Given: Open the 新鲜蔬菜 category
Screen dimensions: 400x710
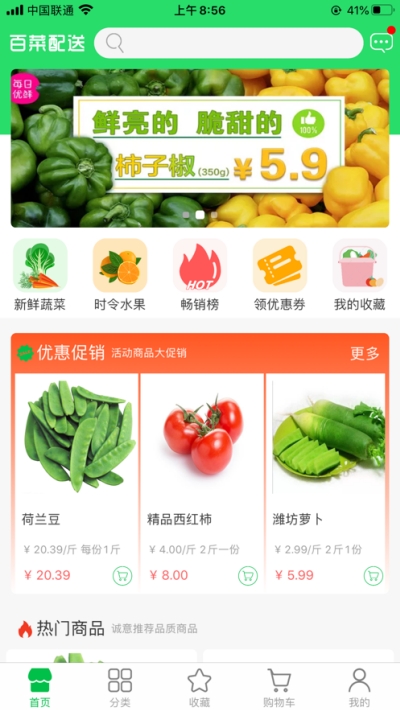Looking at the screenshot, I should [x=40, y=275].
